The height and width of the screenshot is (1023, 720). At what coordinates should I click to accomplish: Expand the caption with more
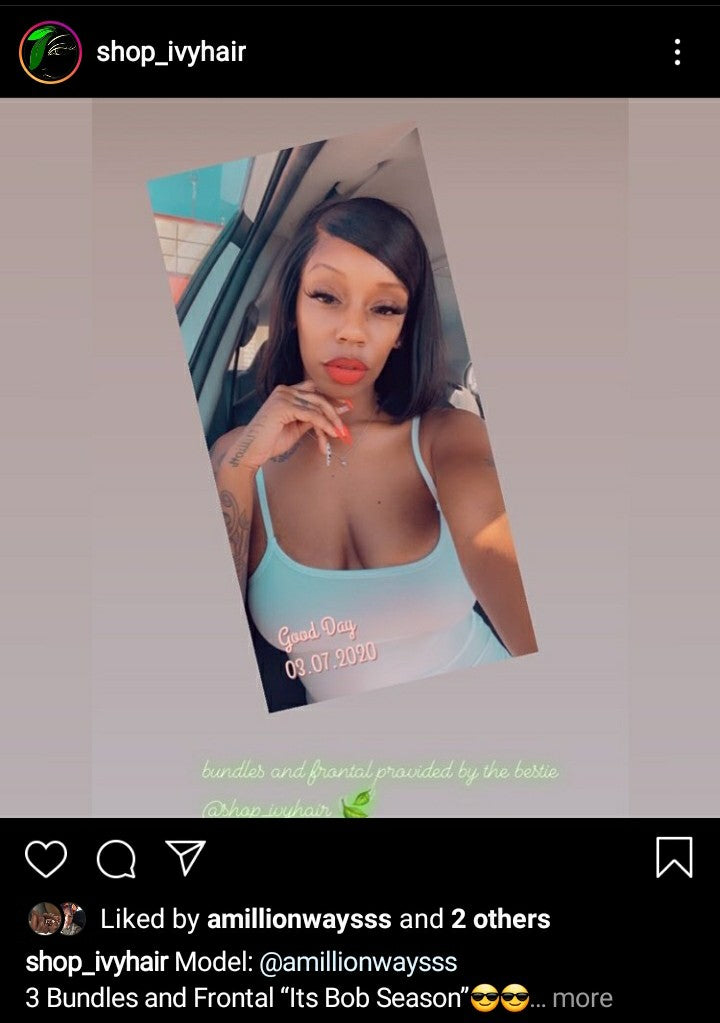tap(582, 997)
